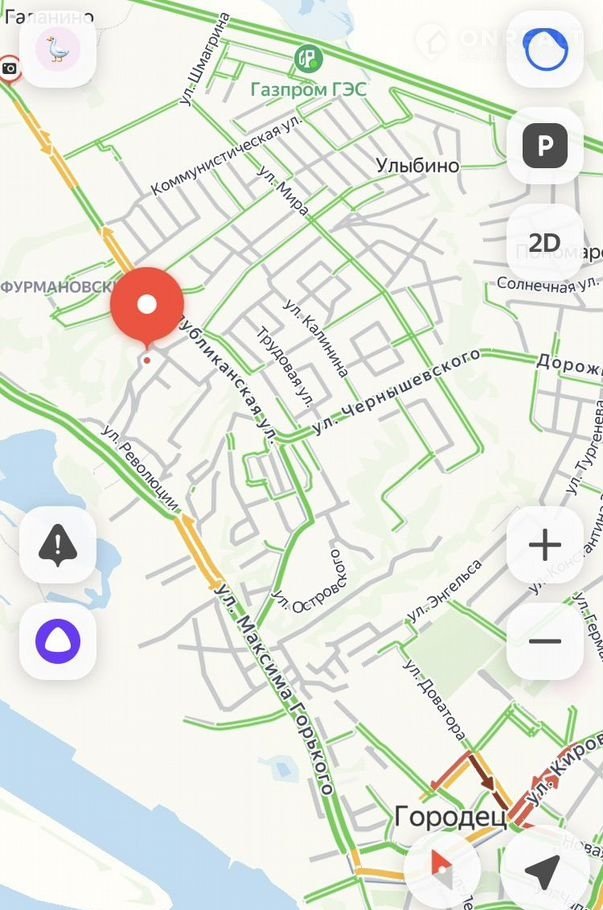Select the red location pin marker
Viewport: 603px width, 910px height.
[x=147, y=305]
